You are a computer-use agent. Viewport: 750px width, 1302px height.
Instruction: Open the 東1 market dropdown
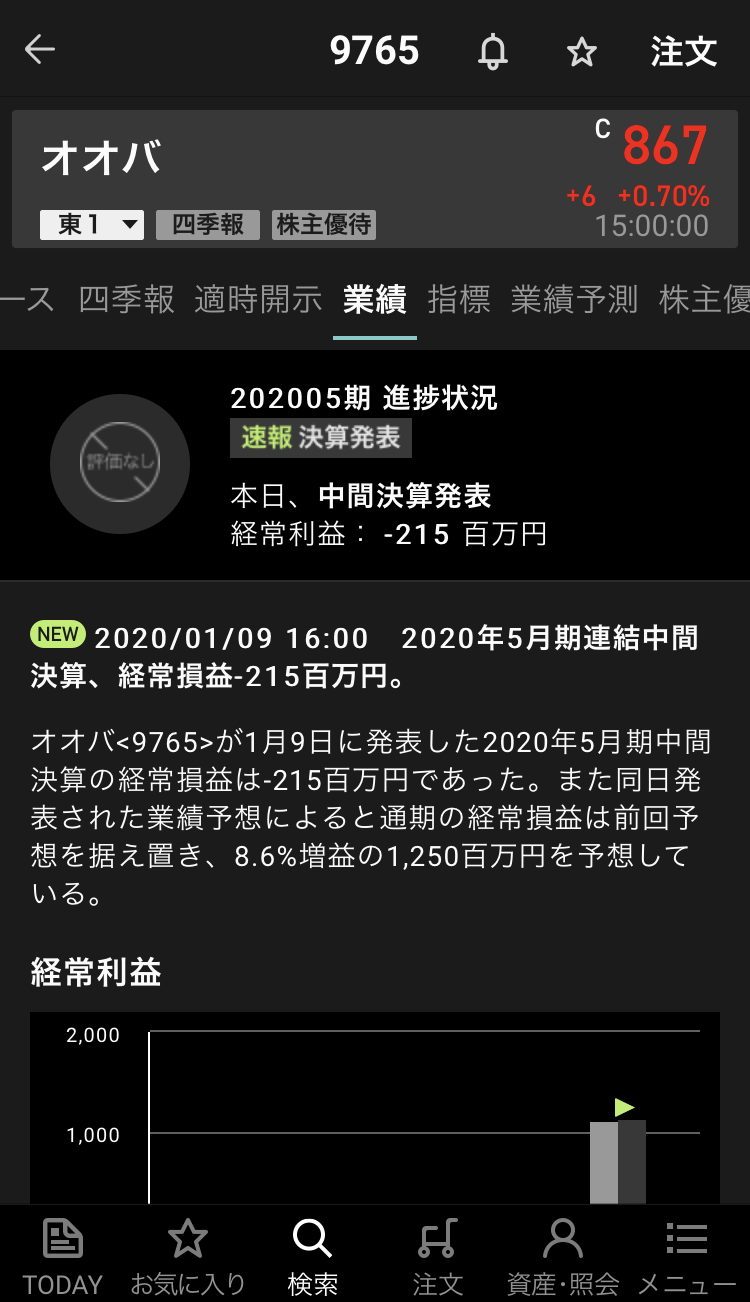coord(92,225)
